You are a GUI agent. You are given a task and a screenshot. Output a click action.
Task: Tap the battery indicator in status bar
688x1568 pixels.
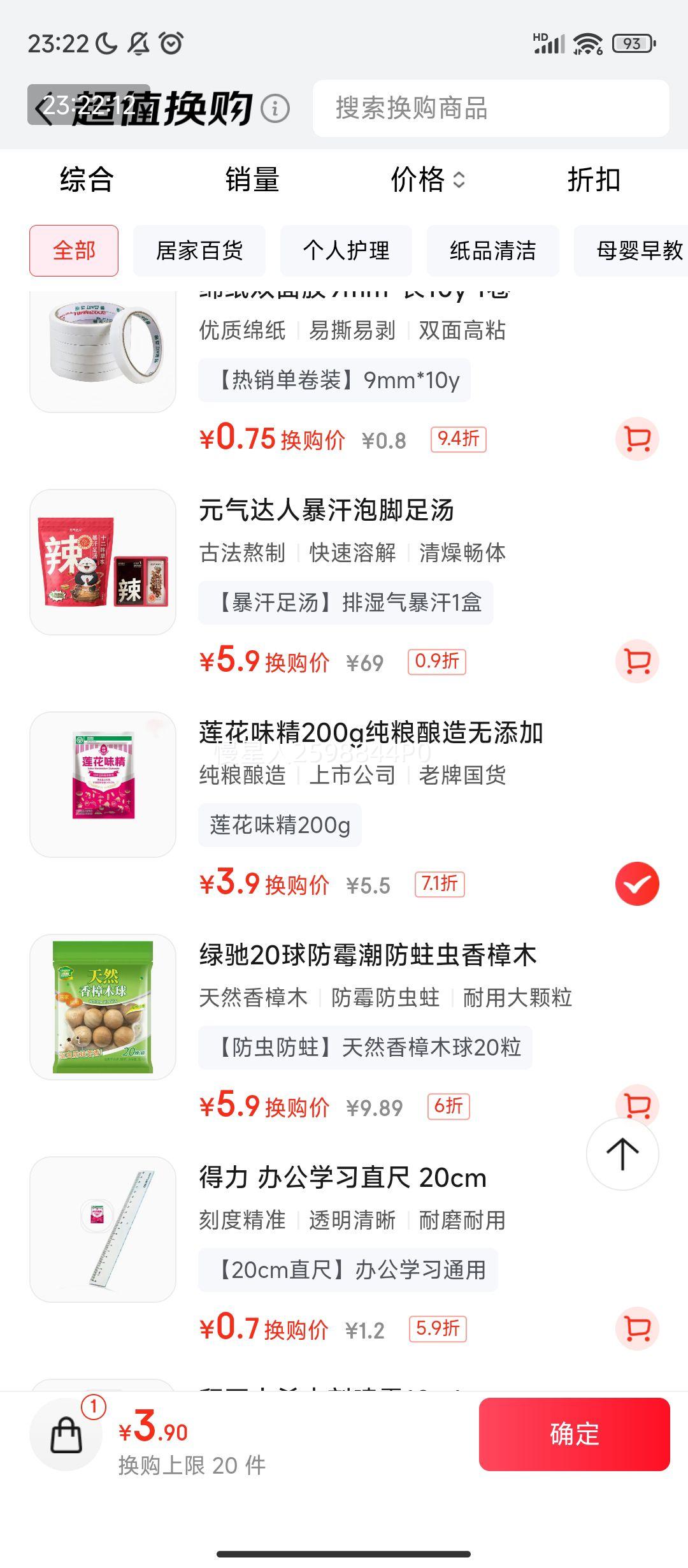[632, 41]
